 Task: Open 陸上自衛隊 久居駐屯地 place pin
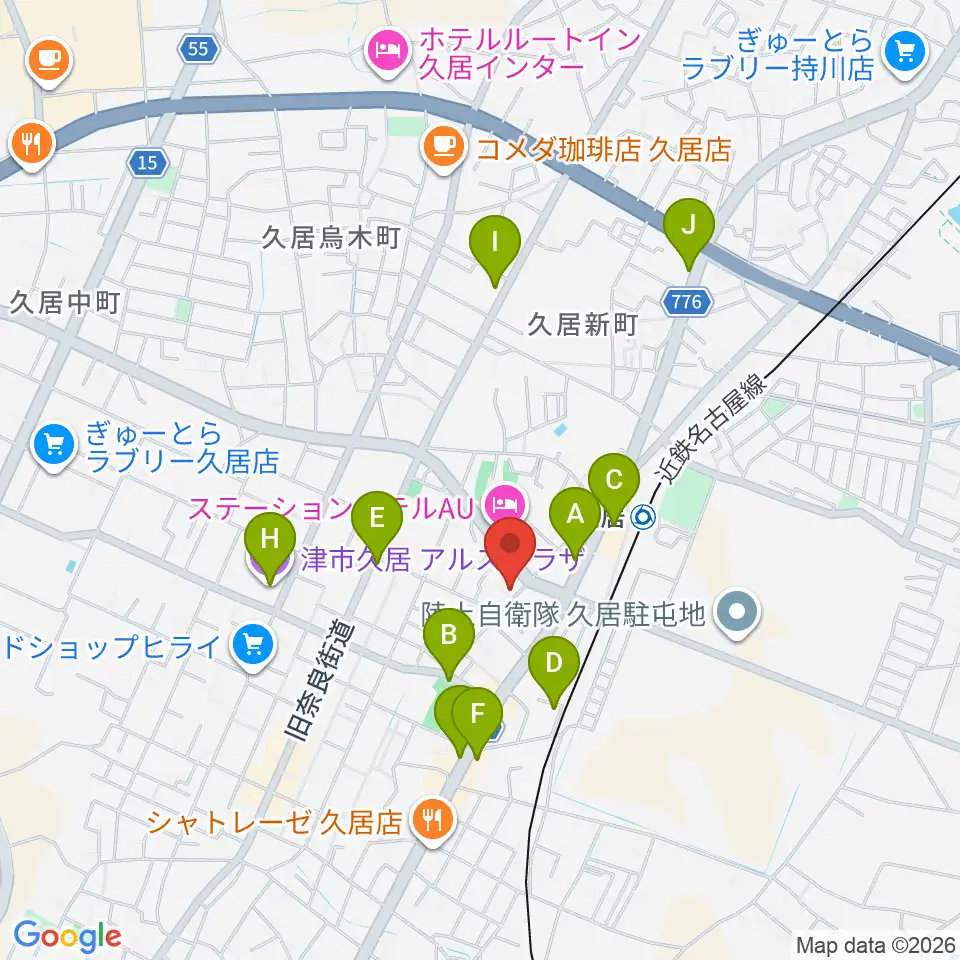point(738,613)
